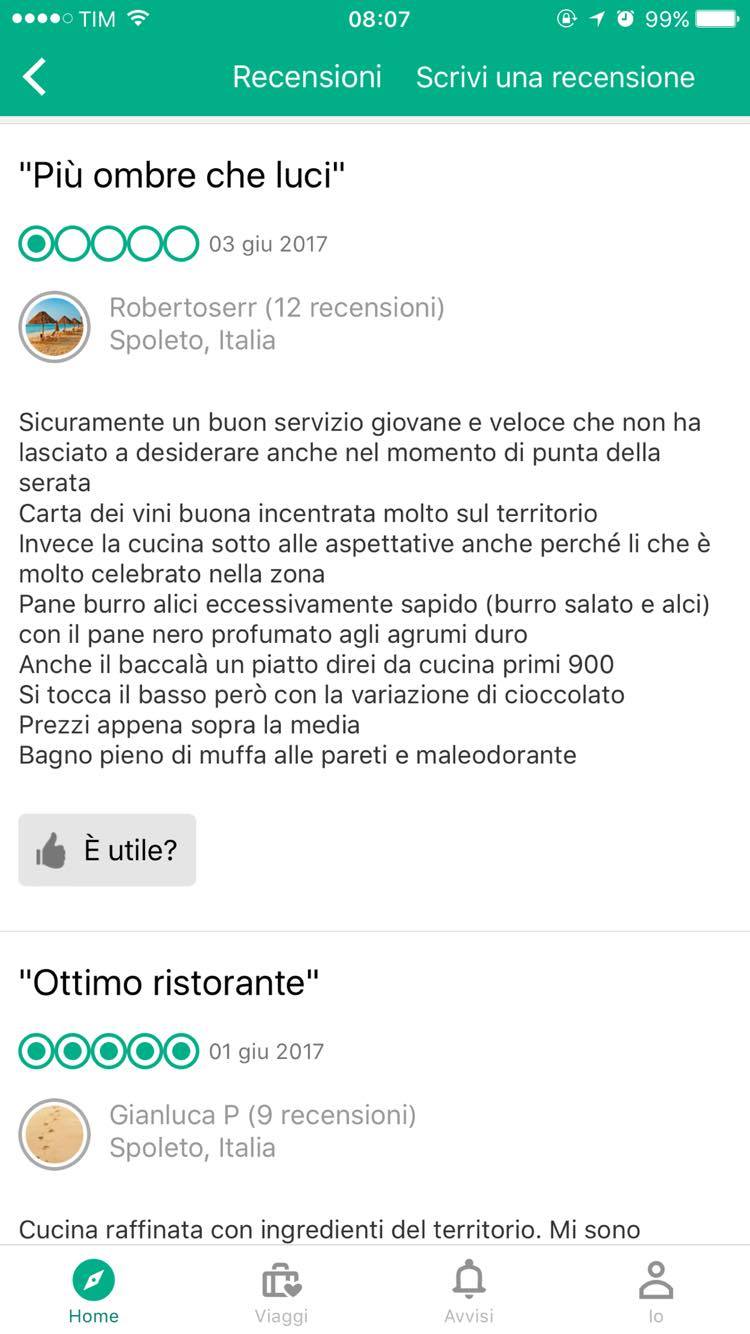Open Robertoserr's profile picture
Image resolution: width=750 pixels, height=1334 pixels.
pyautogui.click(x=55, y=327)
